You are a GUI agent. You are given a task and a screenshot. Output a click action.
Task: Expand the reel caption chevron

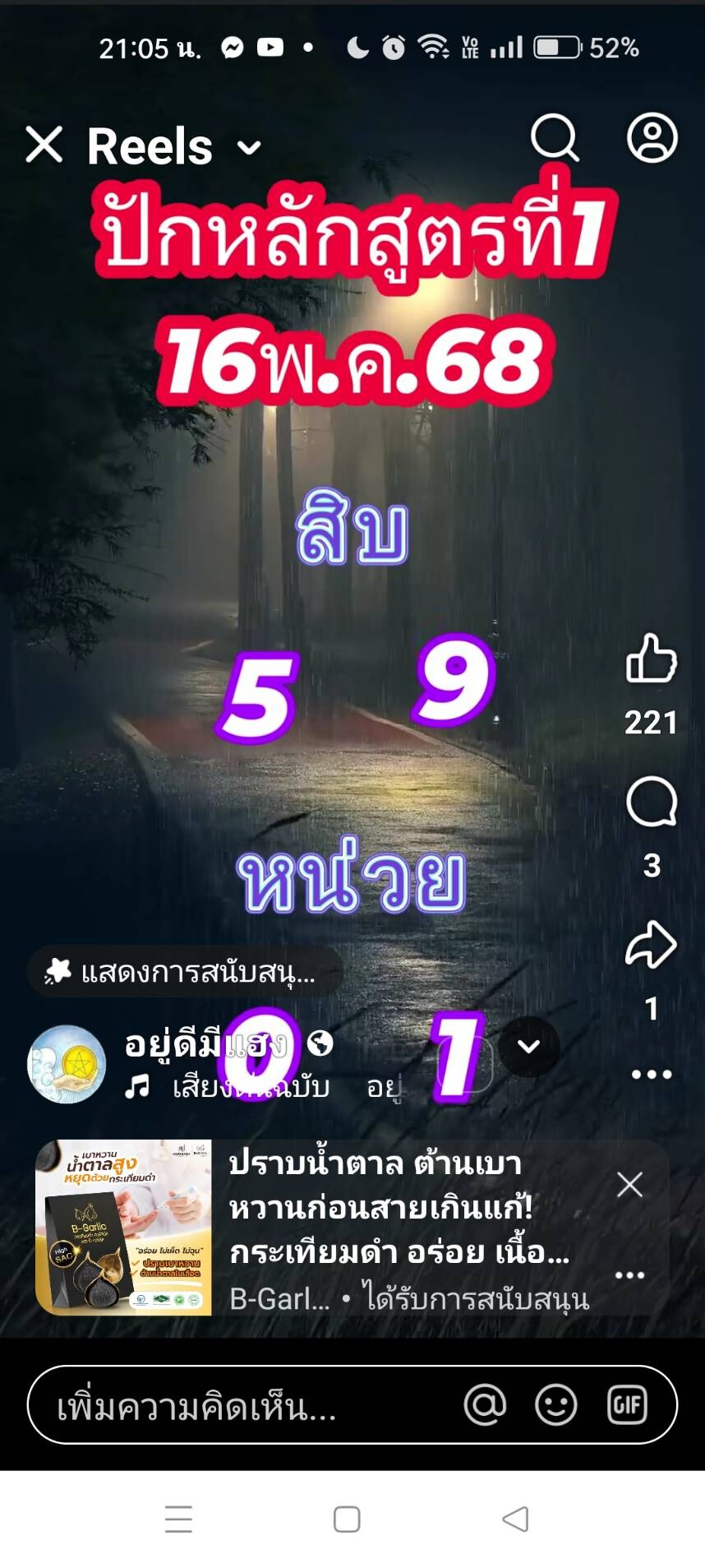point(528,1047)
